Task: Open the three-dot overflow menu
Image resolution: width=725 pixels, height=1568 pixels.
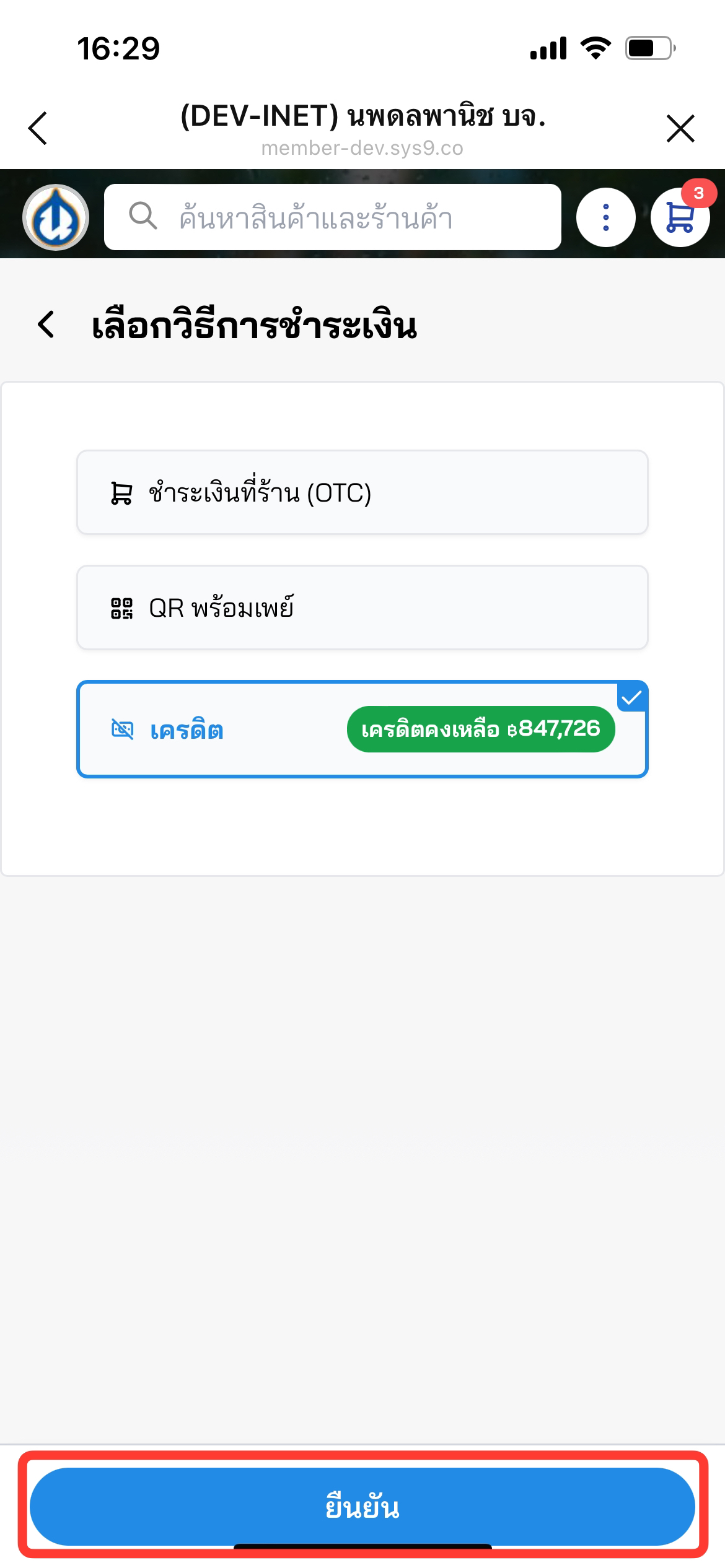Action: [605, 217]
